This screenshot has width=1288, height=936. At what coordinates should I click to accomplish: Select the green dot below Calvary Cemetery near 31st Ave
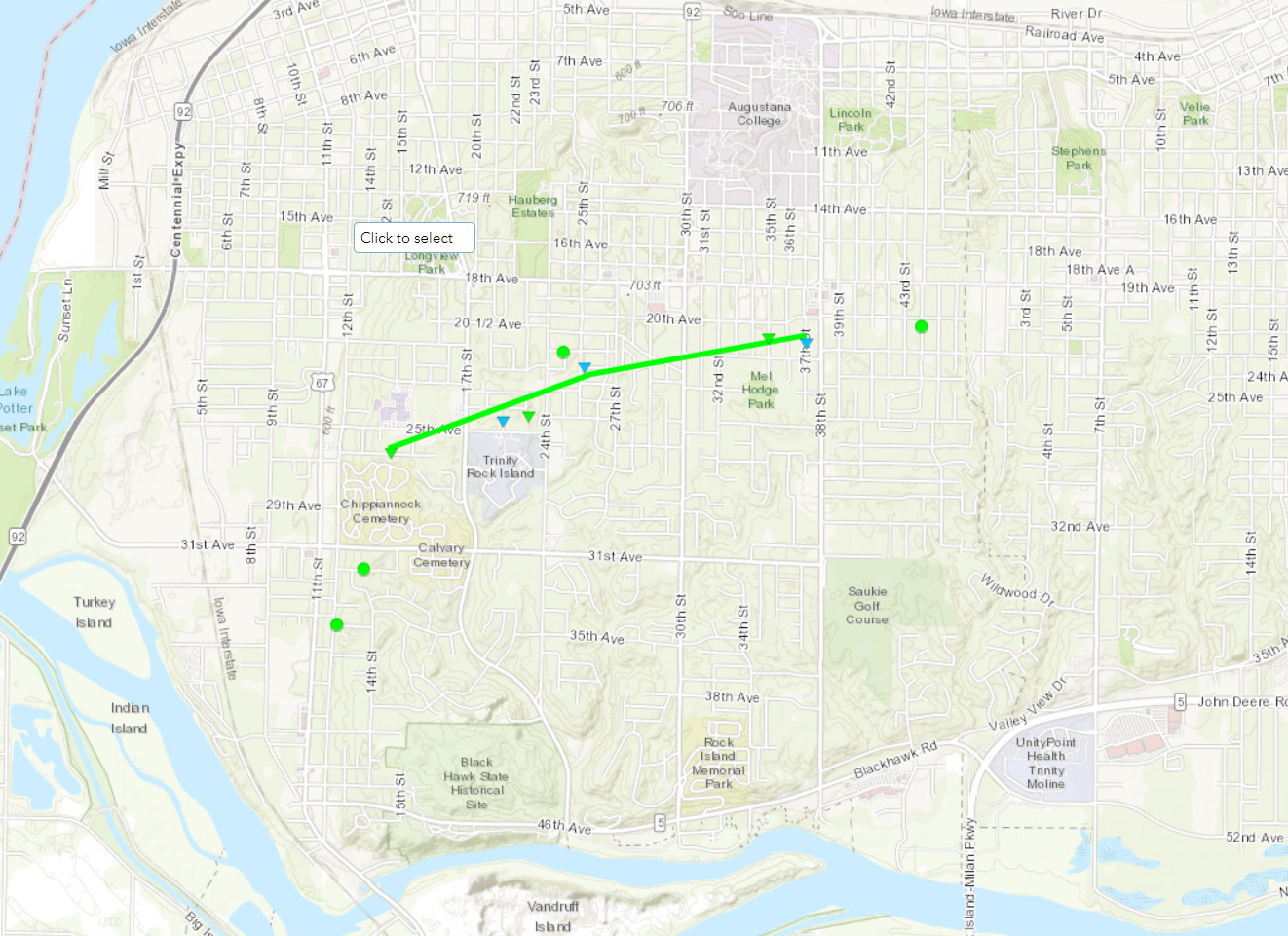click(363, 569)
